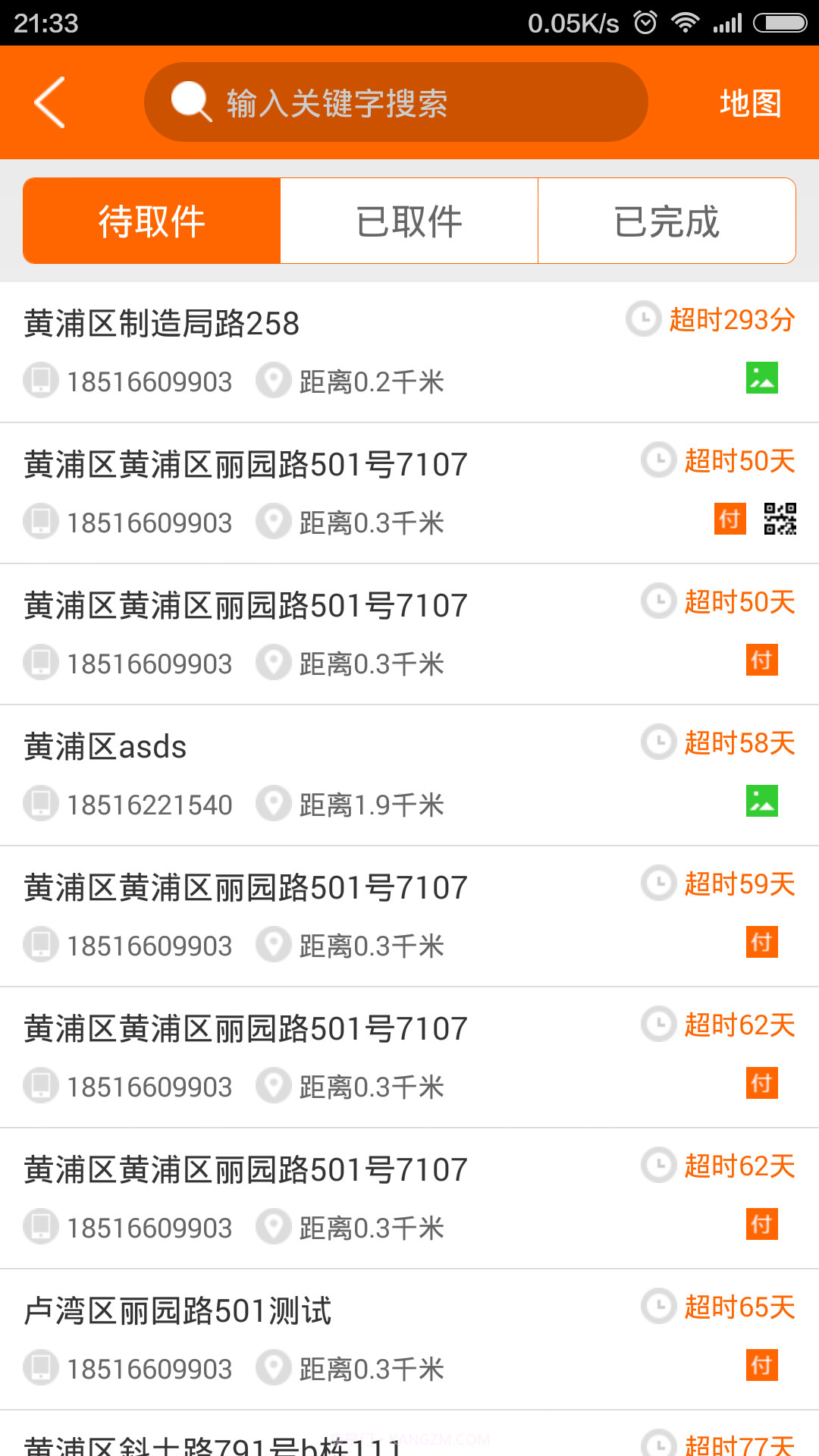This screenshot has width=819, height=1456.
Task: Click the 付 icon on 超时59天 item
Action: pyautogui.click(x=762, y=943)
